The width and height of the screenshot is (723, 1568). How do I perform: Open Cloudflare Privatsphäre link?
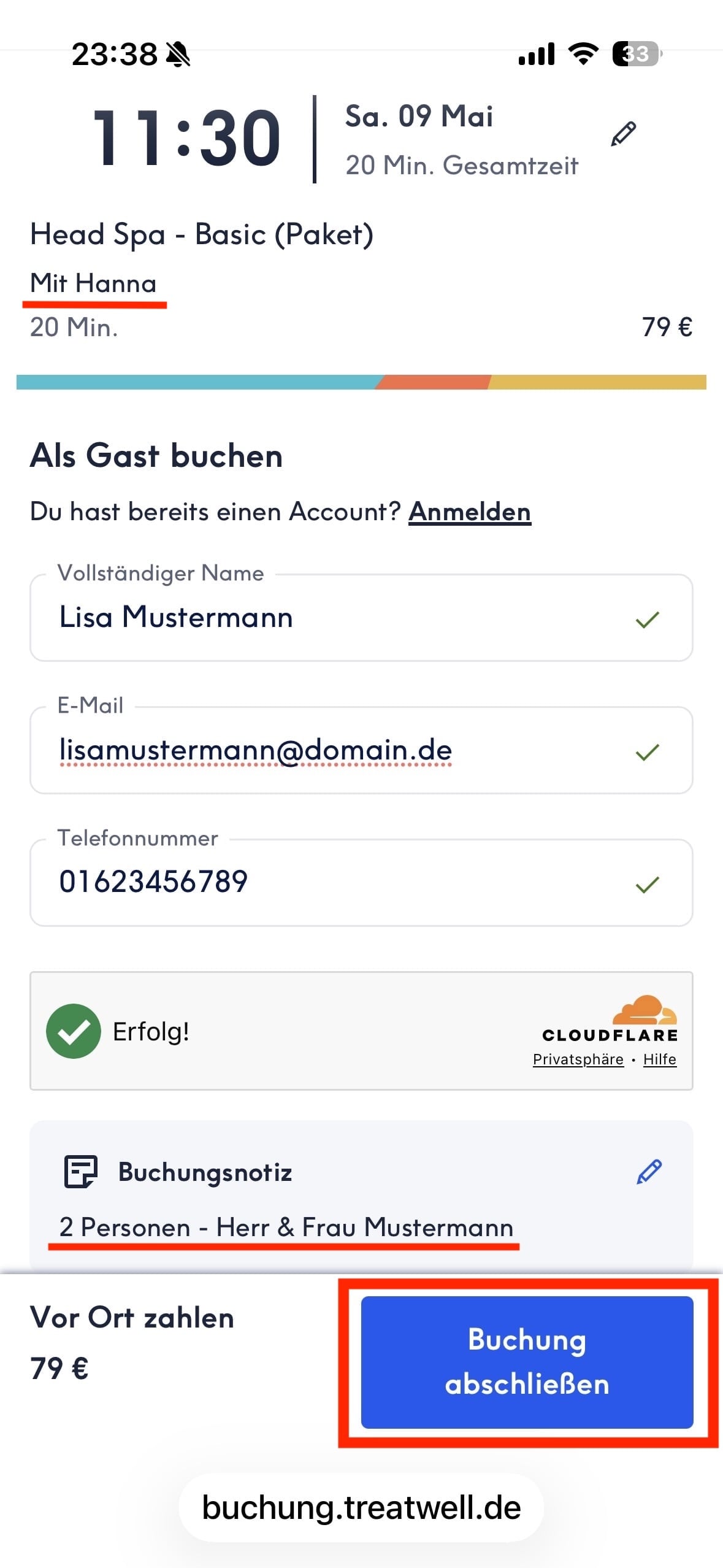[x=578, y=1059]
